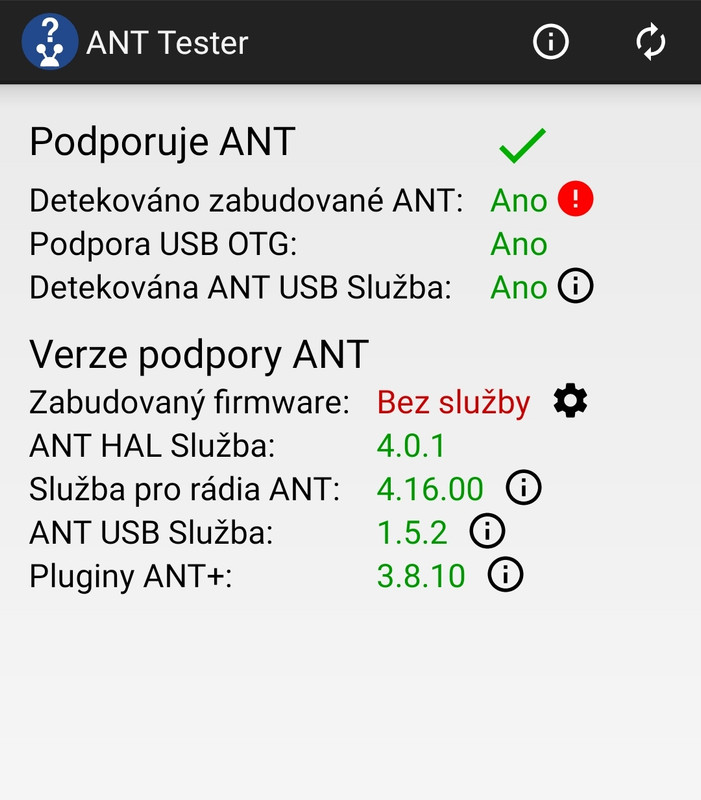The width and height of the screenshot is (701, 800).
Task: View info about ANT USB Služba version
Action: point(487,531)
